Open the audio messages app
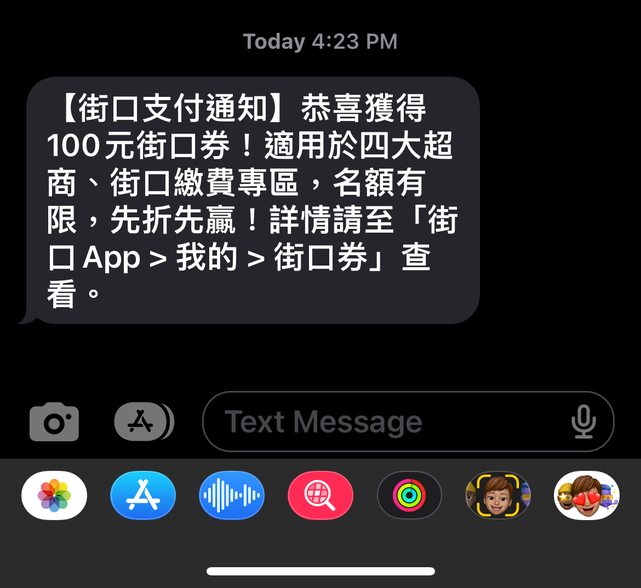The height and width of the screenshot is (588, 641). (231, 495)
